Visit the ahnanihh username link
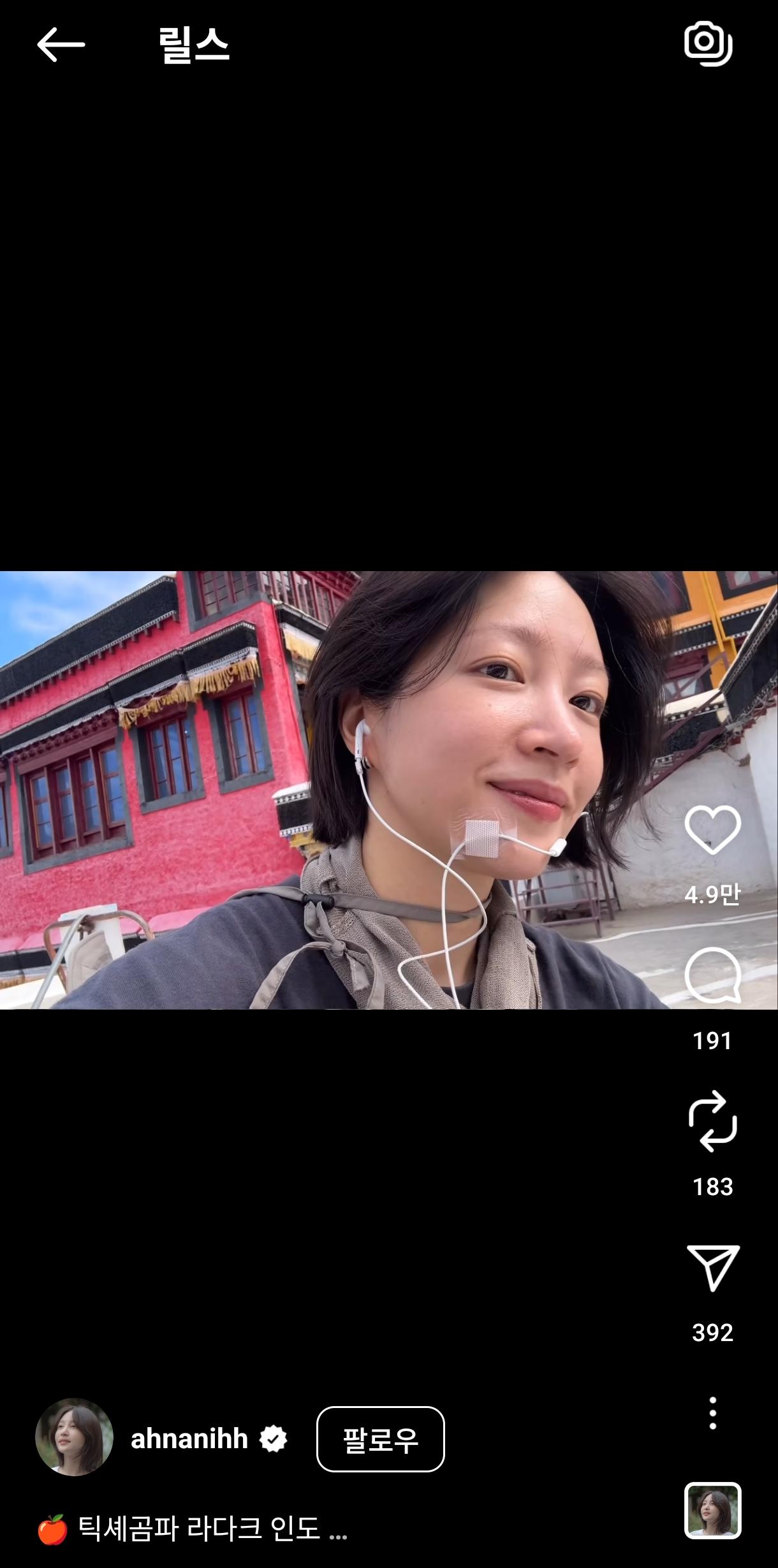Image resolution: width=778 pixels, height=1568 pixels. point(189,1439)
